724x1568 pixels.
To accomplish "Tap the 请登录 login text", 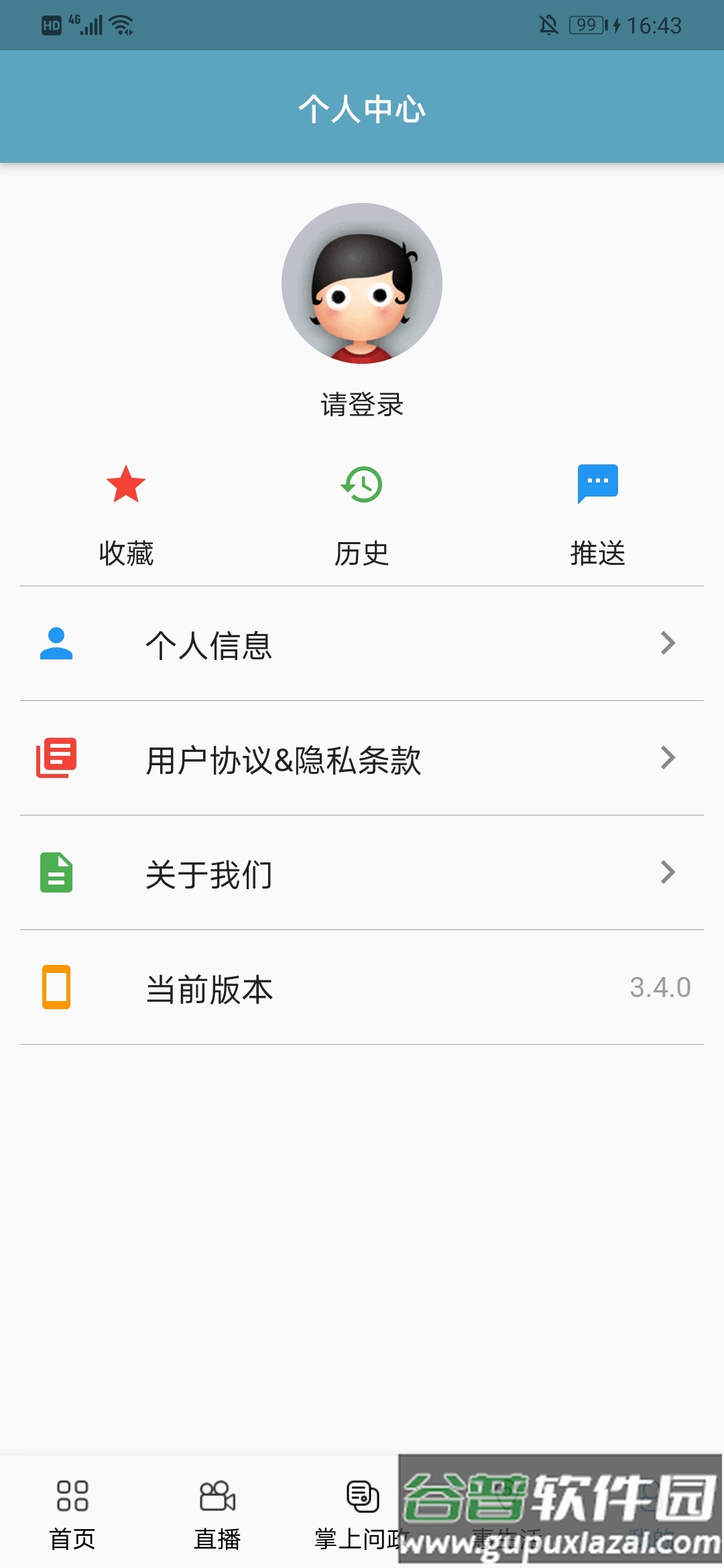I will click(361, 405).
